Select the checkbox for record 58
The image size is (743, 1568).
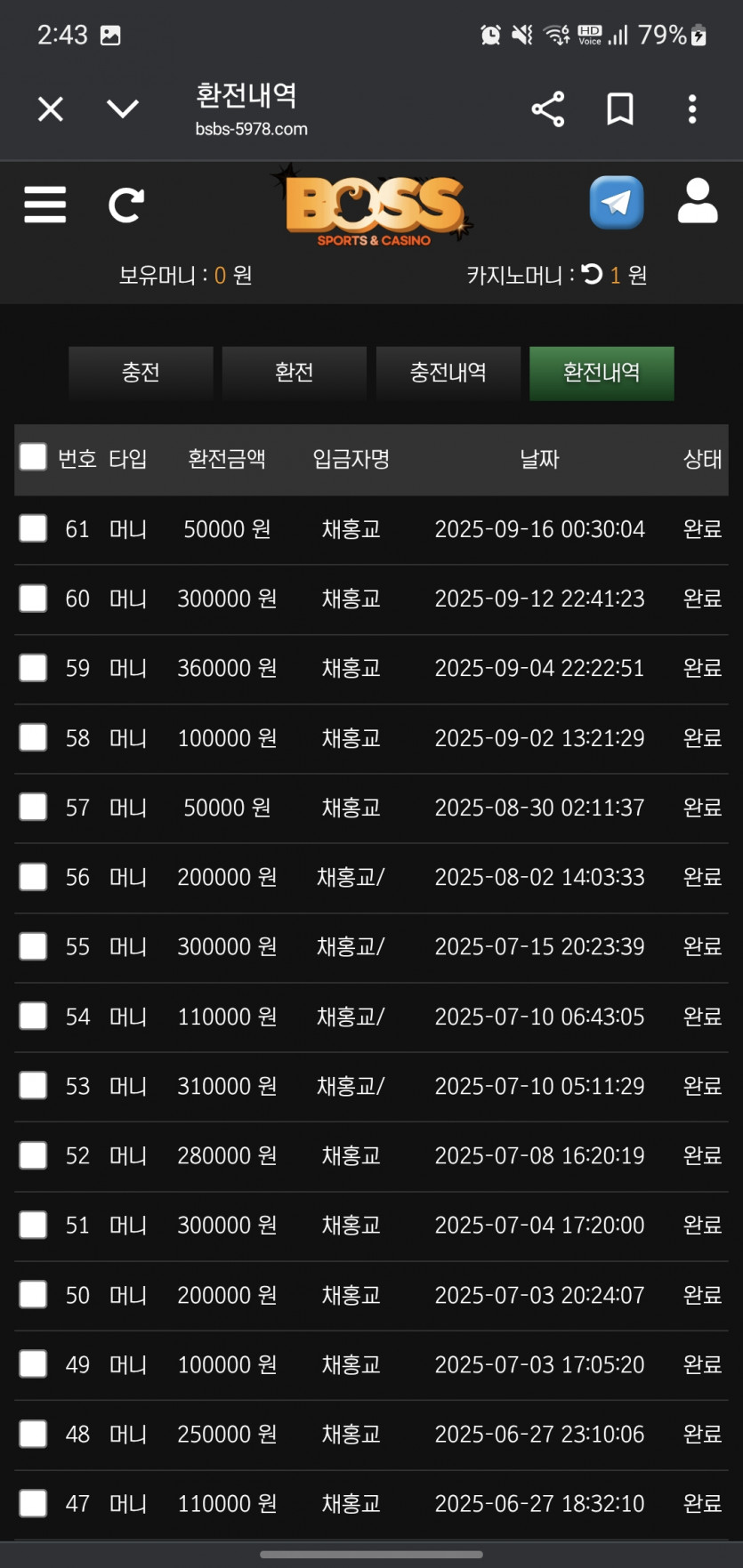click(x=33, y=737)
